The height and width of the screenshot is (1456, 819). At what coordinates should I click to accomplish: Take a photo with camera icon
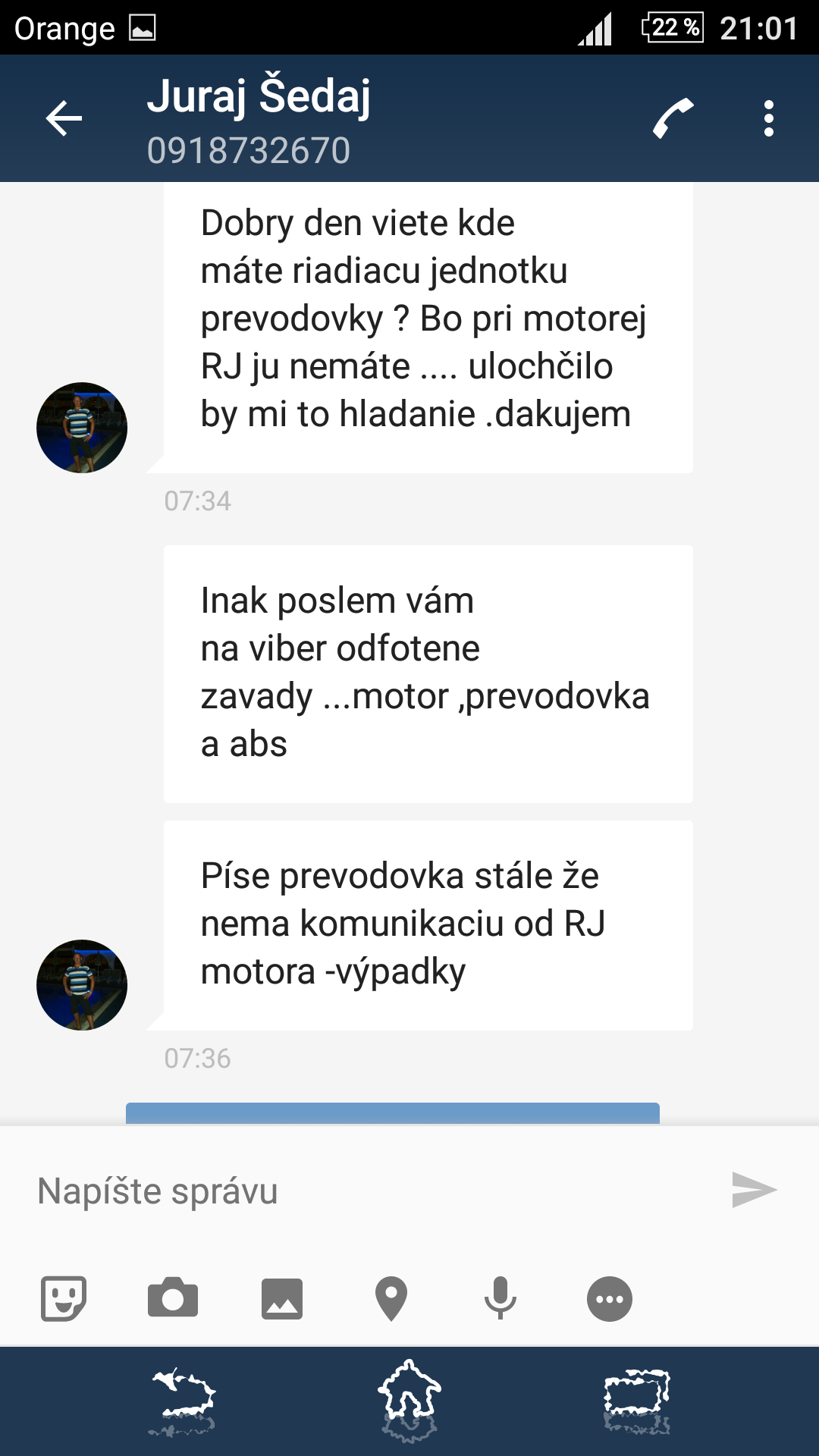pyautogui.click(x=173, y=1299)
